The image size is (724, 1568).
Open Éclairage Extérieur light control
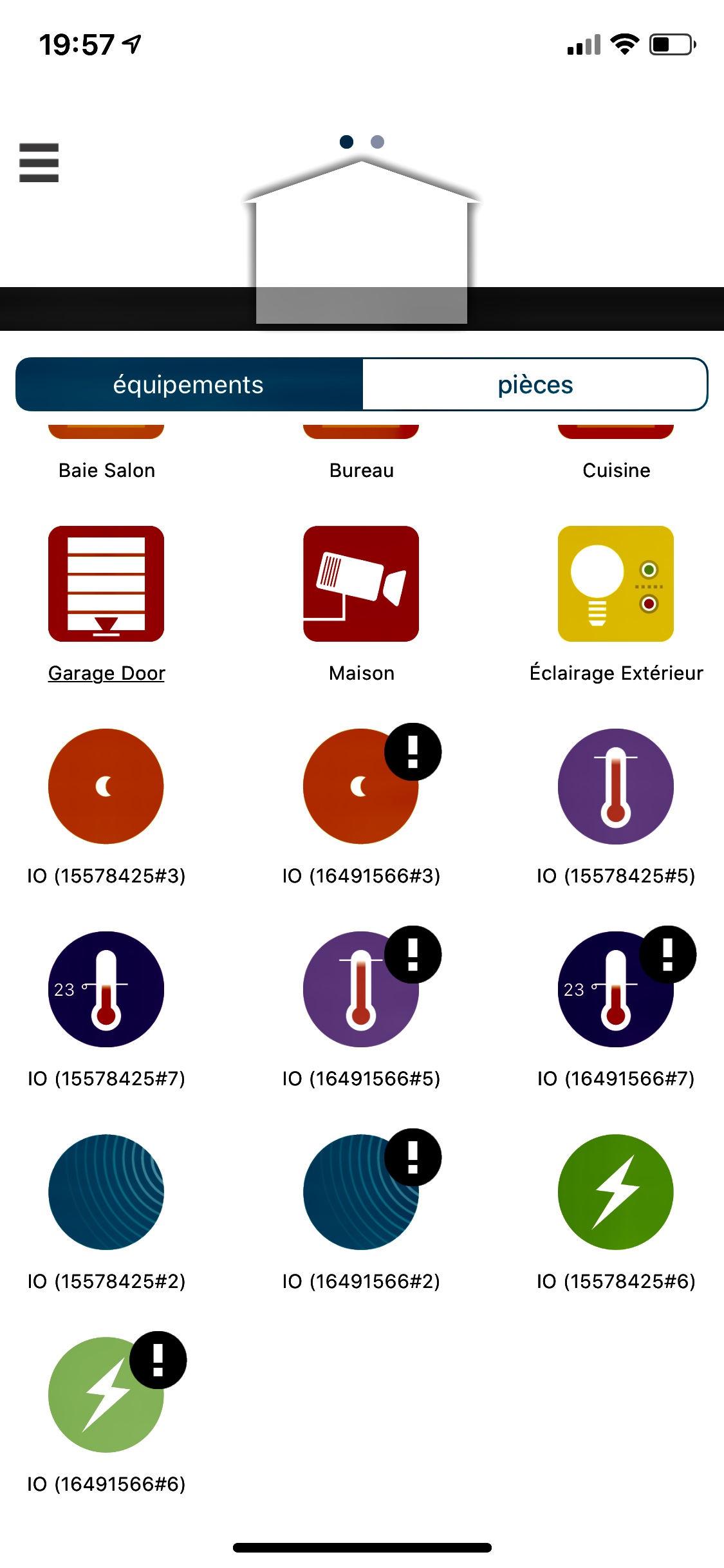pos(616,584)
